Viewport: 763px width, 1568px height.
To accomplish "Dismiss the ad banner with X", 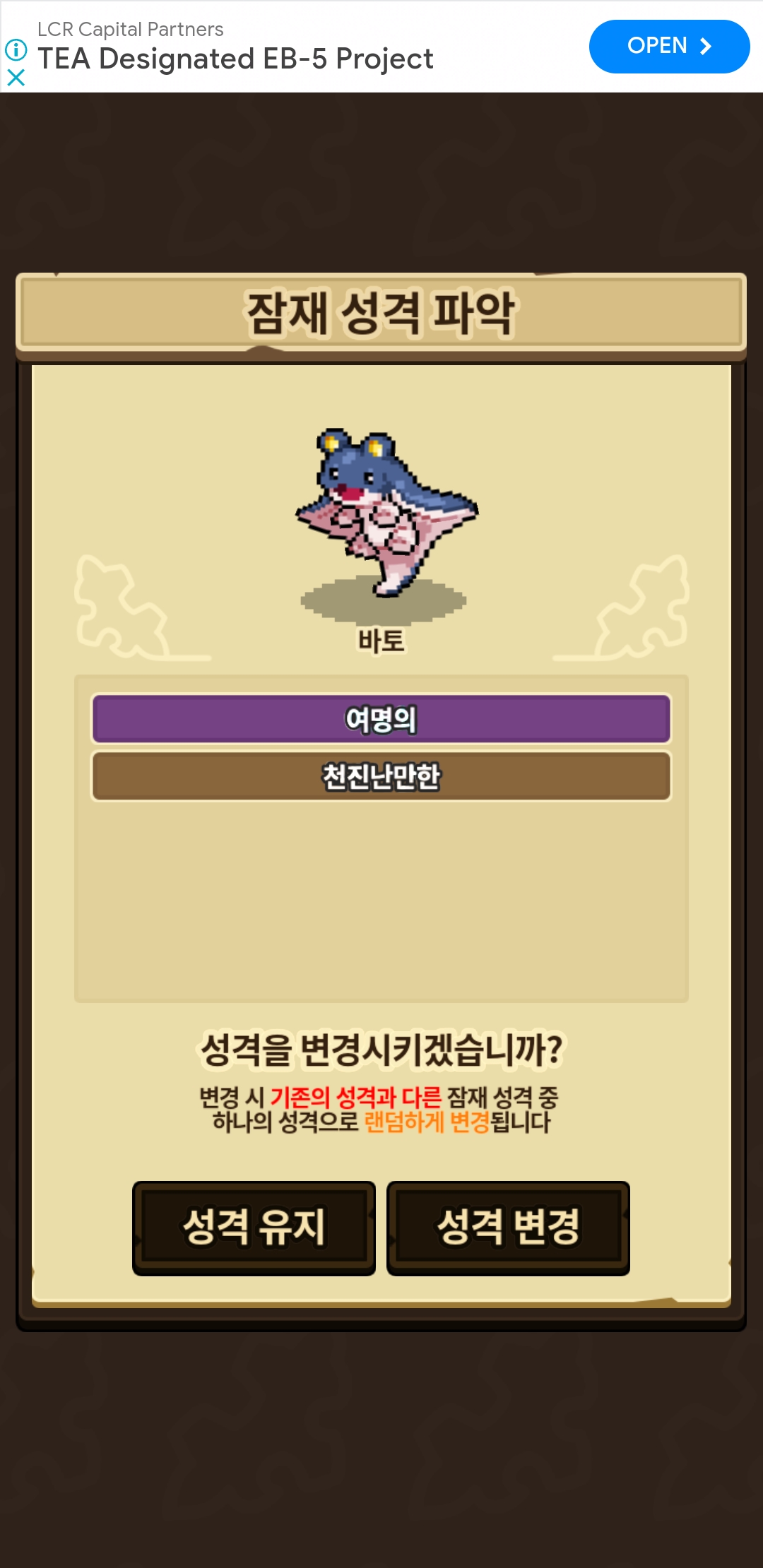I will [16, 77].
